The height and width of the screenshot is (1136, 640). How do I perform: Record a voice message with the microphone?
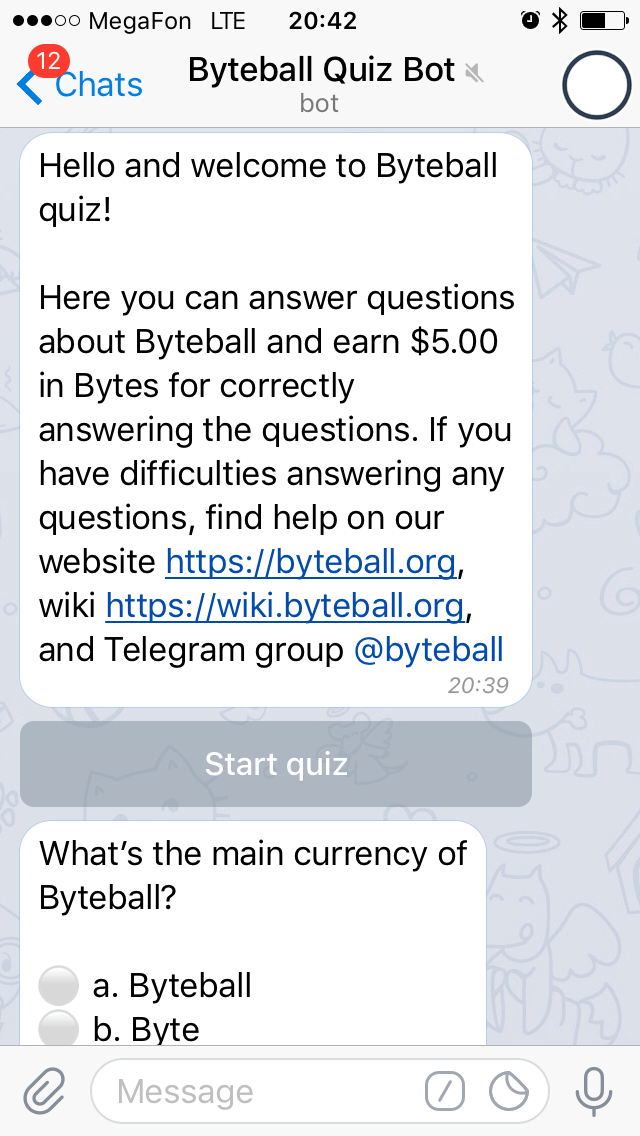tap(594, 1091)
